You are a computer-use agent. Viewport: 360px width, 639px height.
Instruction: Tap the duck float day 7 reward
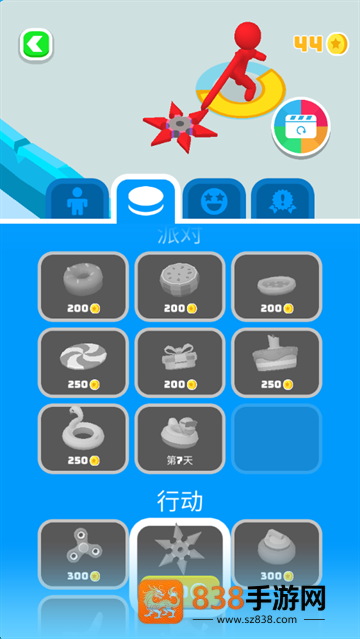tap(180, 438)
